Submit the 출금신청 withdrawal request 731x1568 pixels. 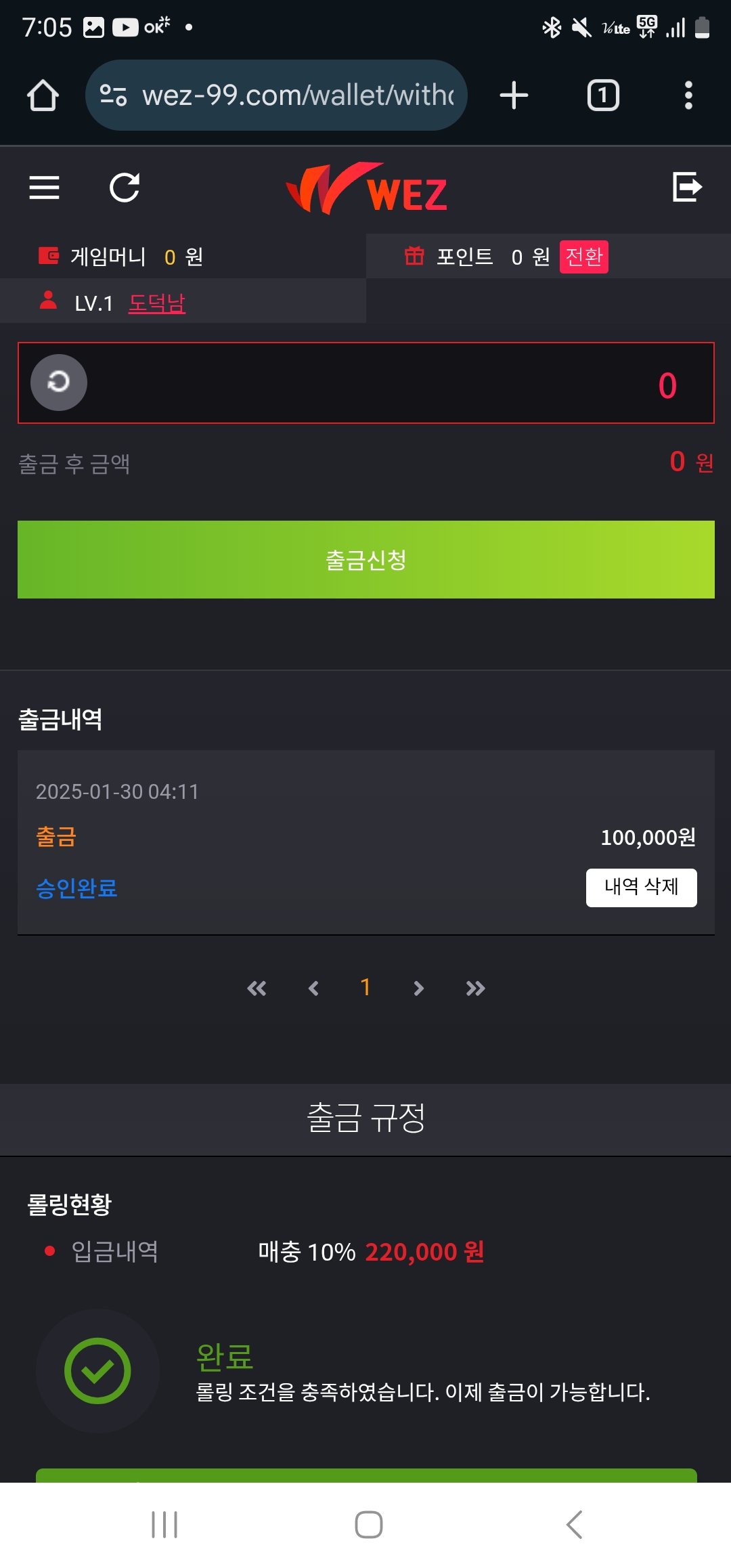tap(365, 559)
